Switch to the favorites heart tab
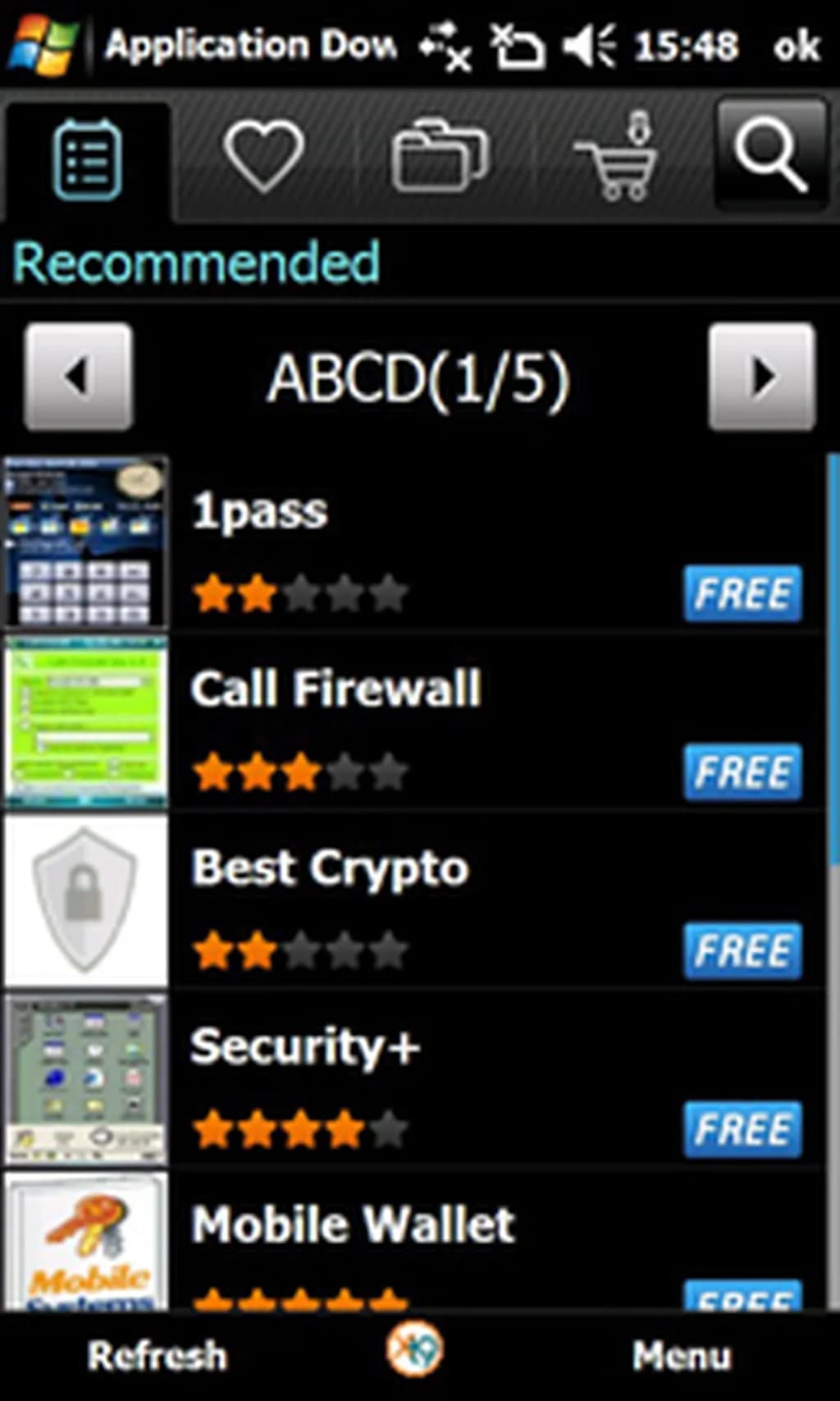The width and height of the screenshot is (840, 1401). pyautogui.click(x=263, y=156)
